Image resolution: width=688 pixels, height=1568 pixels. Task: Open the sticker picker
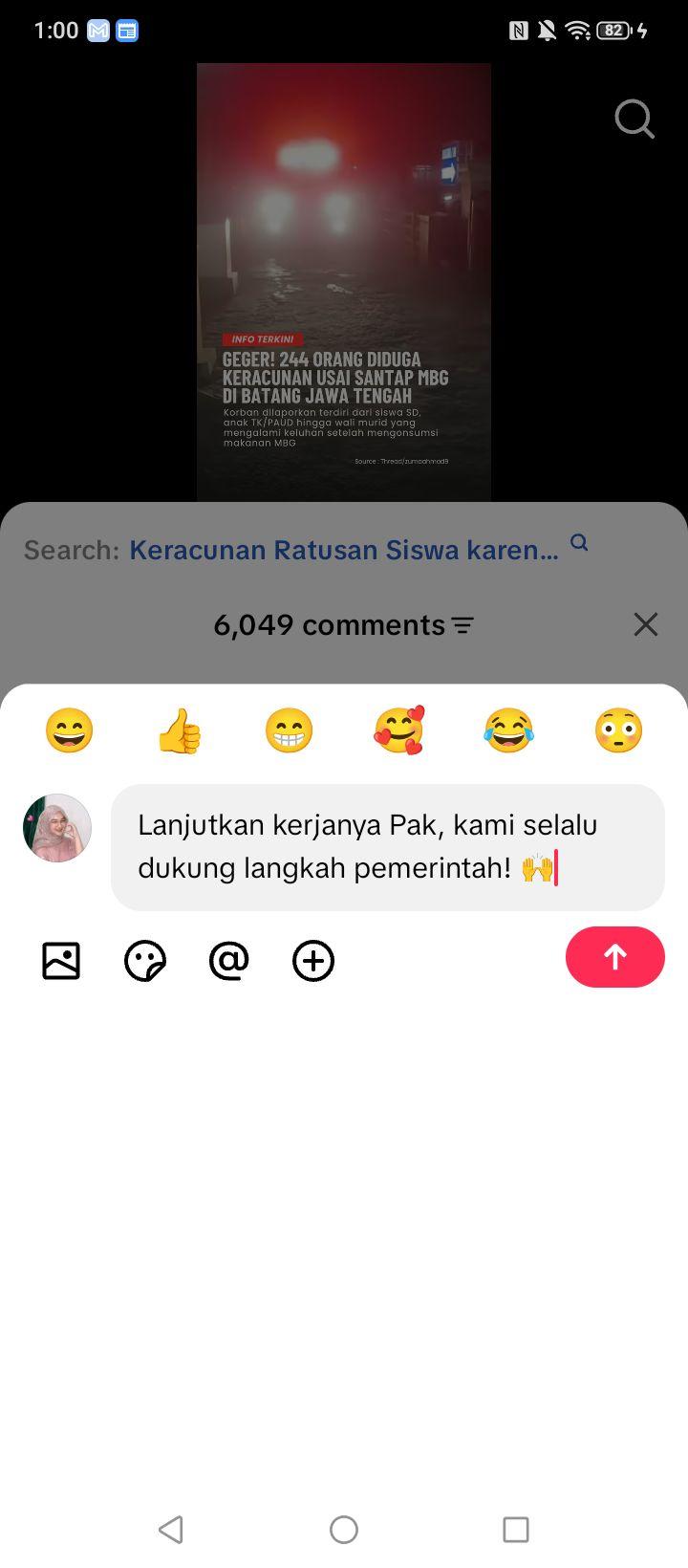[x=145, y=961]
